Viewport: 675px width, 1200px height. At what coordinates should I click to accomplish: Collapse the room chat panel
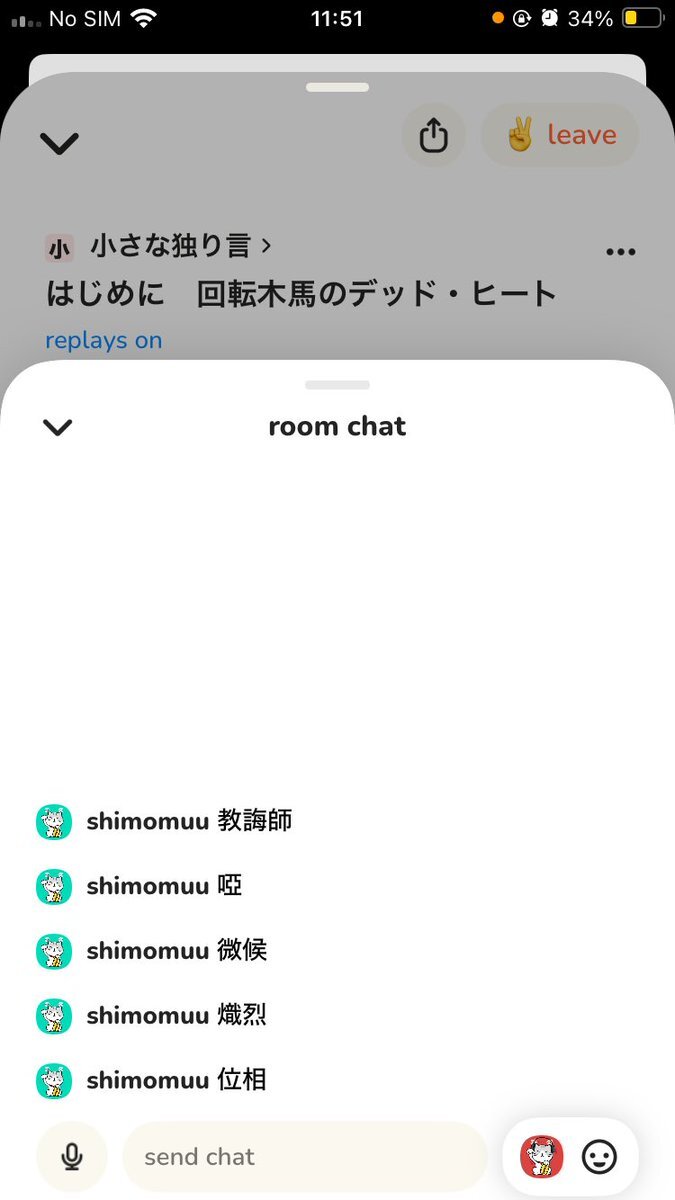(58, 427)
